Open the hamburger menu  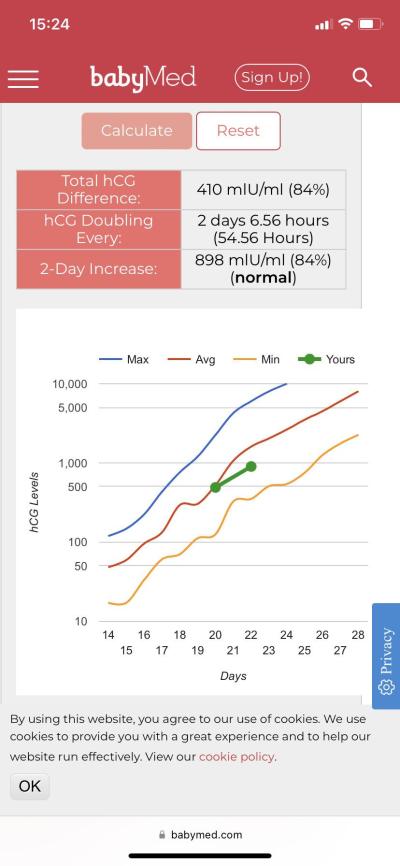point(23,78)
